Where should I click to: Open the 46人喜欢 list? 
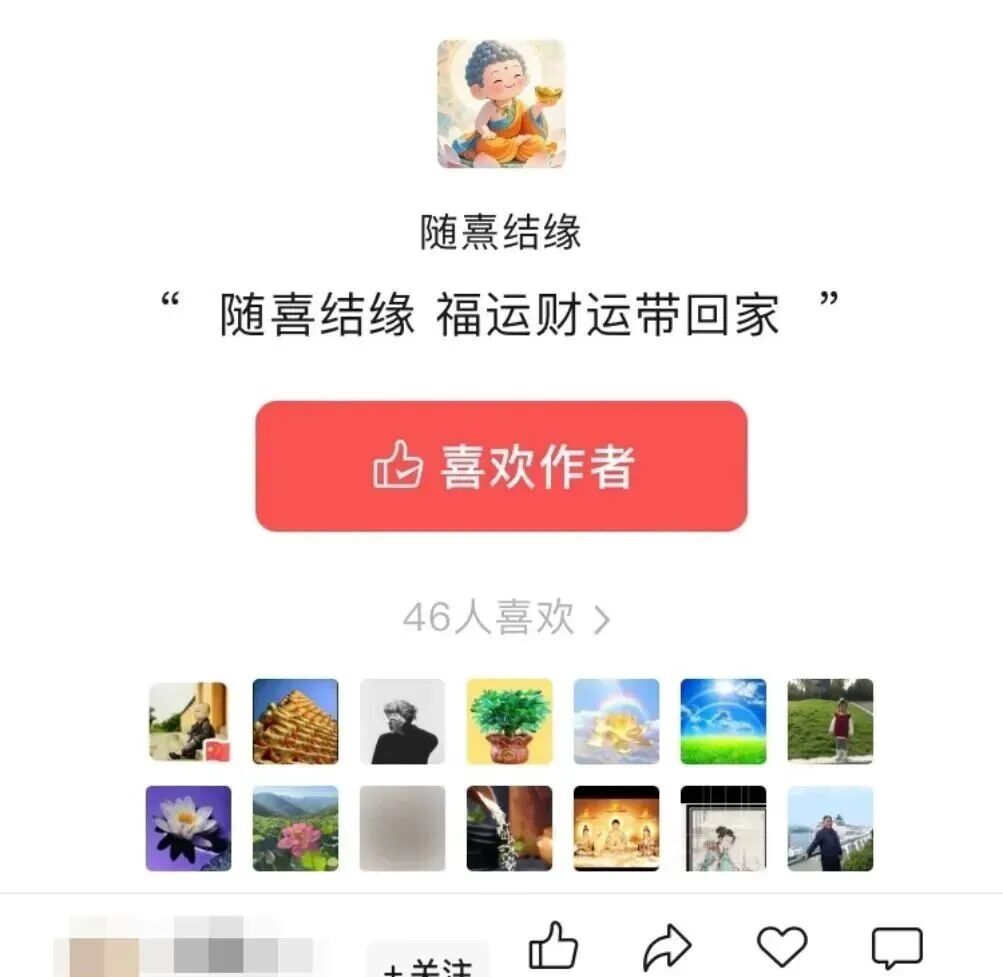pyautogui.click(x=505, y=619)
